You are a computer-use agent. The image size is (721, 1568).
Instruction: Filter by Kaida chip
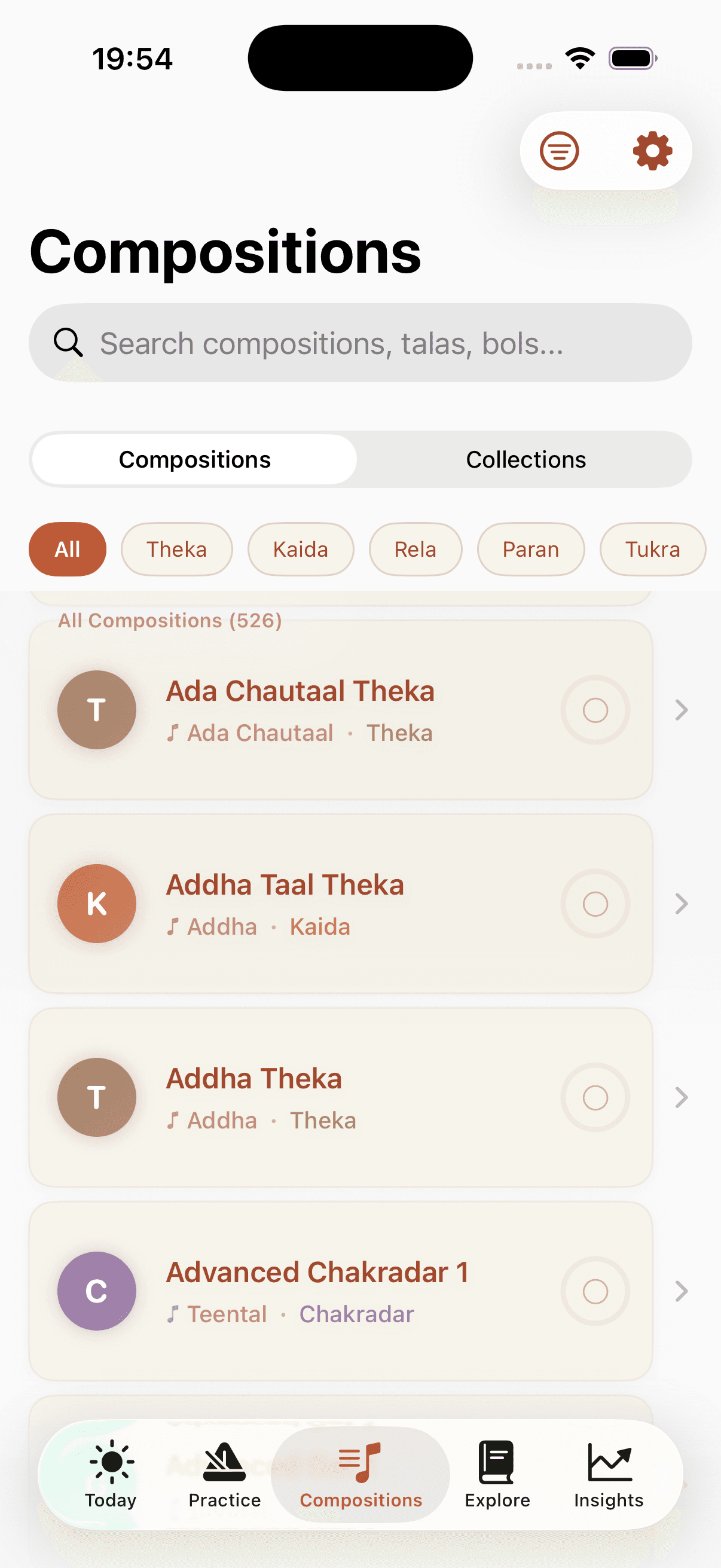pyautogui.click(x=300, y=549)
